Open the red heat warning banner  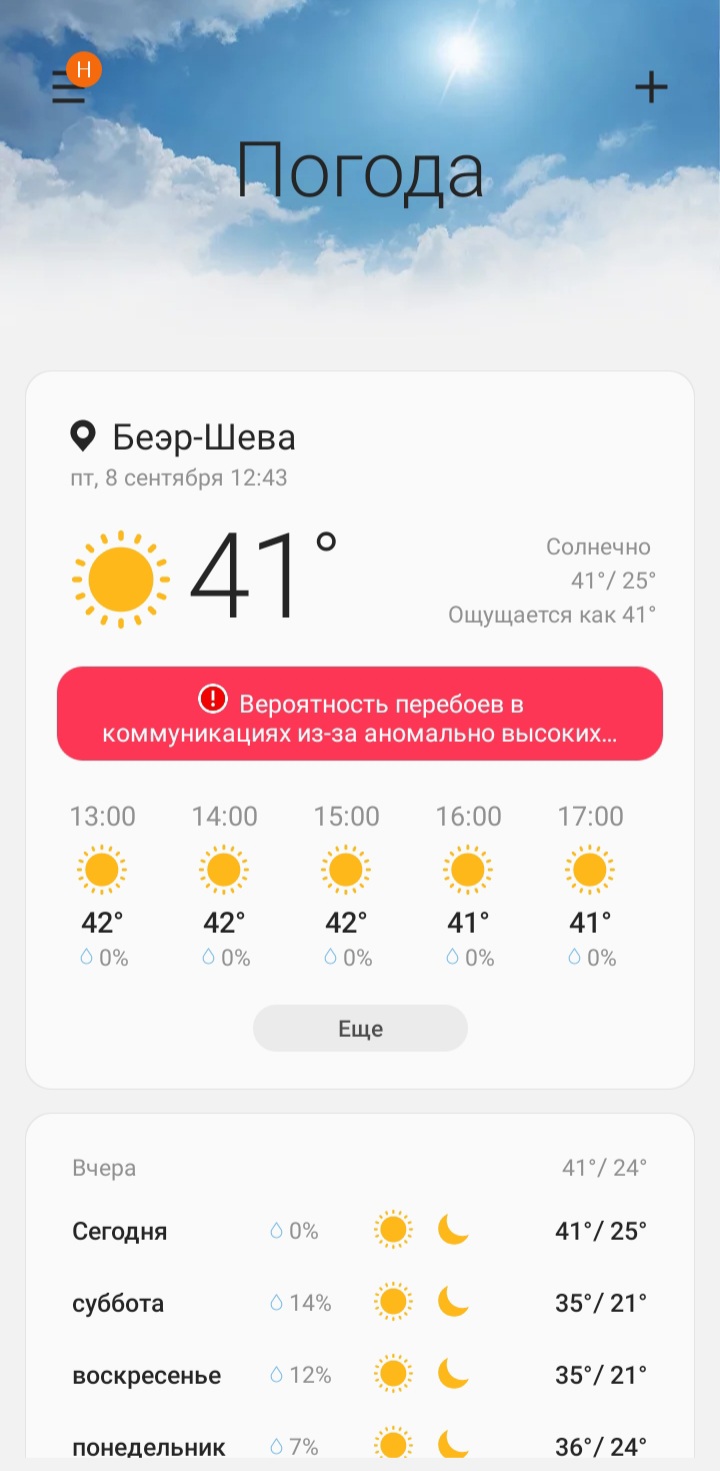pos(360,714)
